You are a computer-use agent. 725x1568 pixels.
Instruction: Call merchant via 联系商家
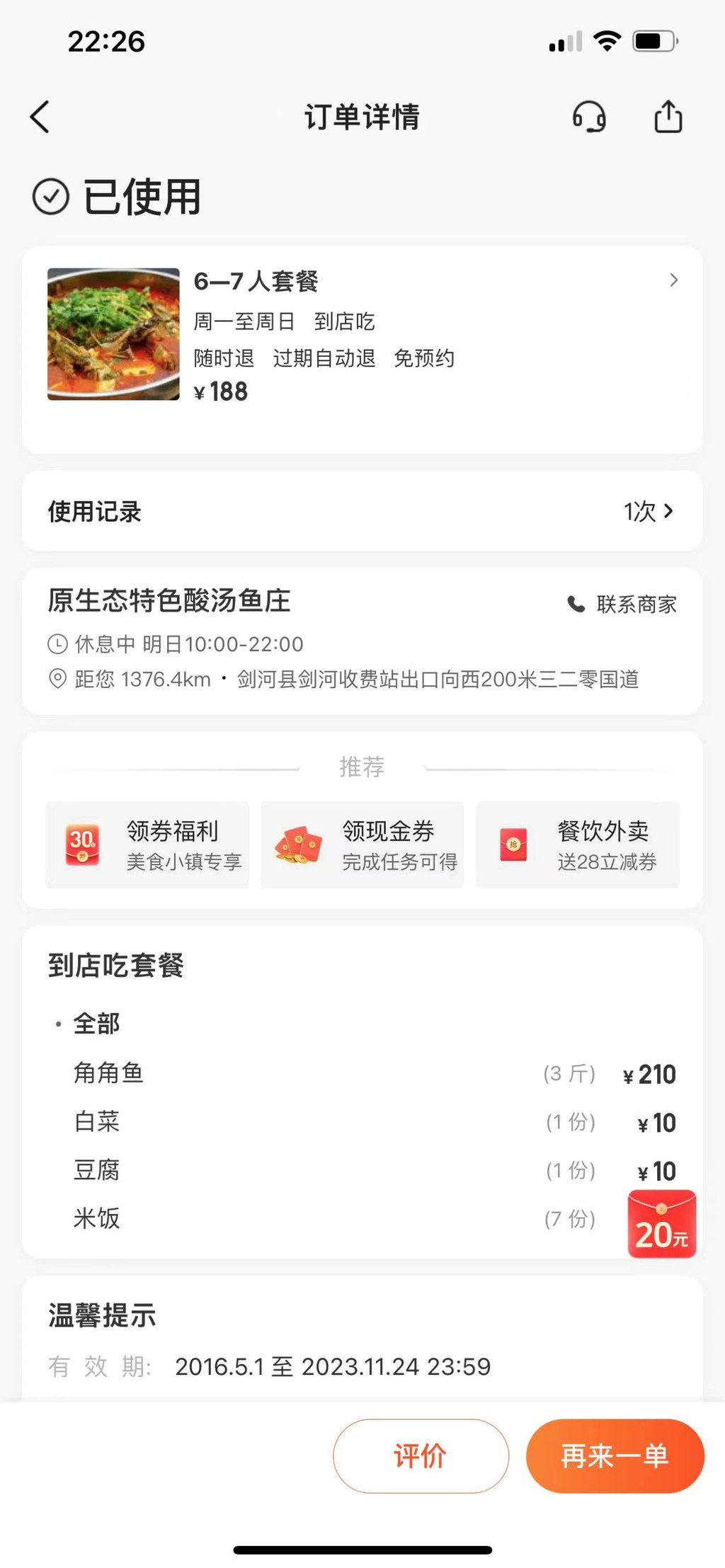click(x=622, y=605)
